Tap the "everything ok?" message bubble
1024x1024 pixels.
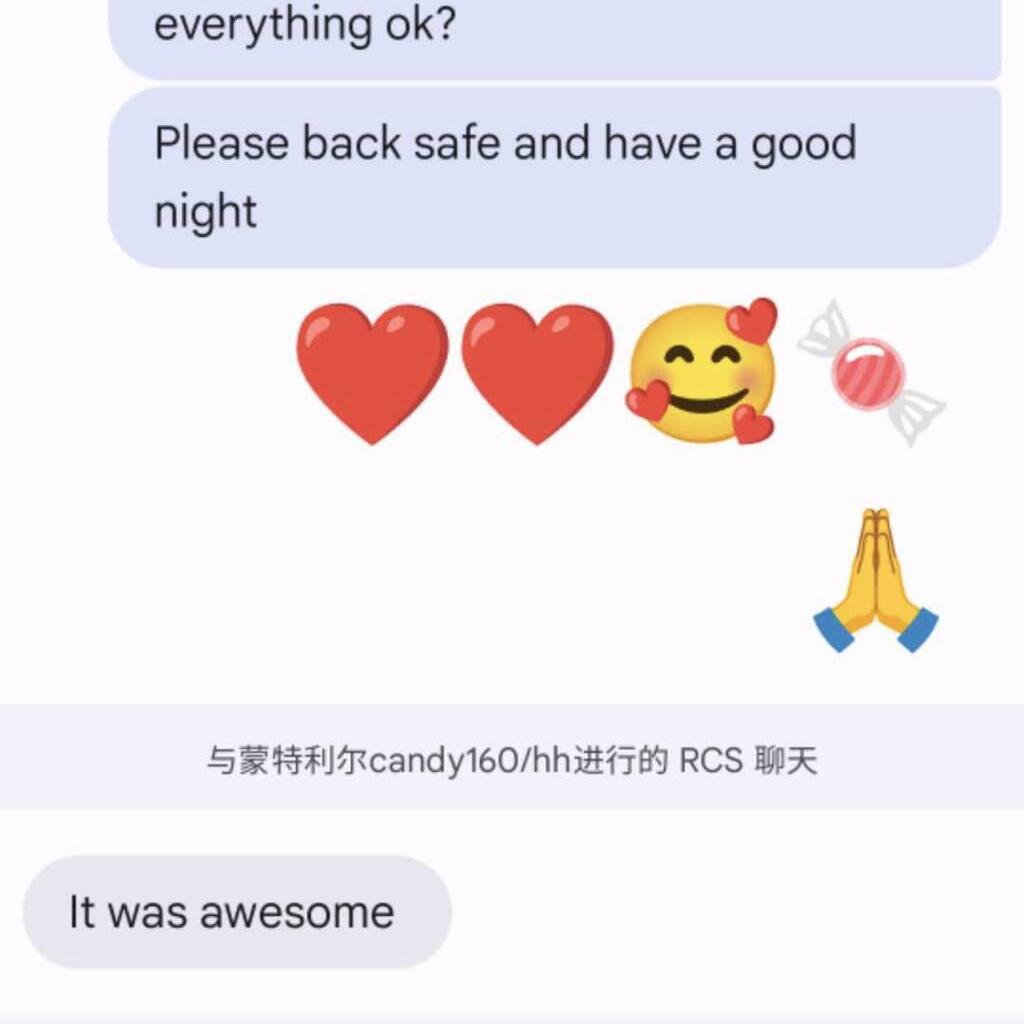point(554,35)
